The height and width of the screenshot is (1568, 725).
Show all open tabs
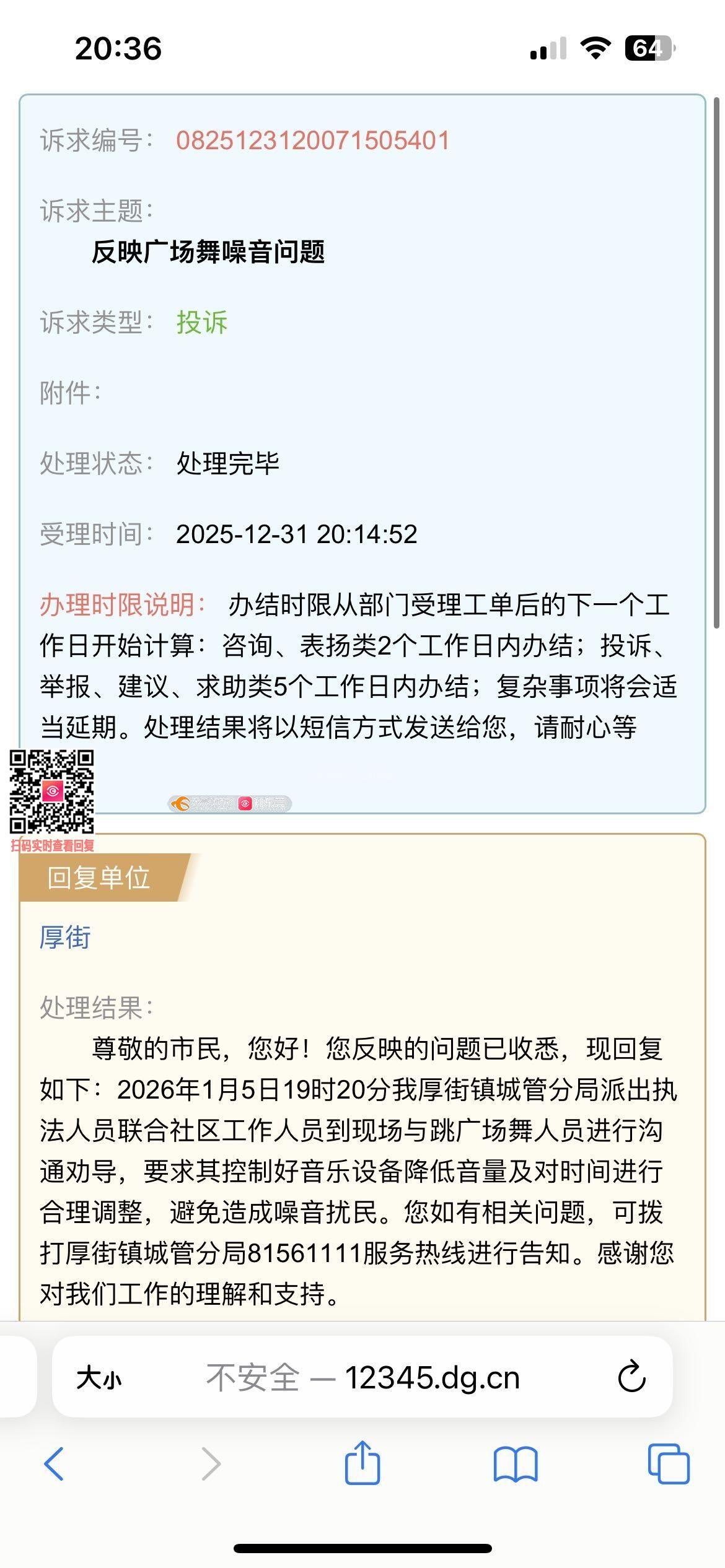pos(668,1464)
